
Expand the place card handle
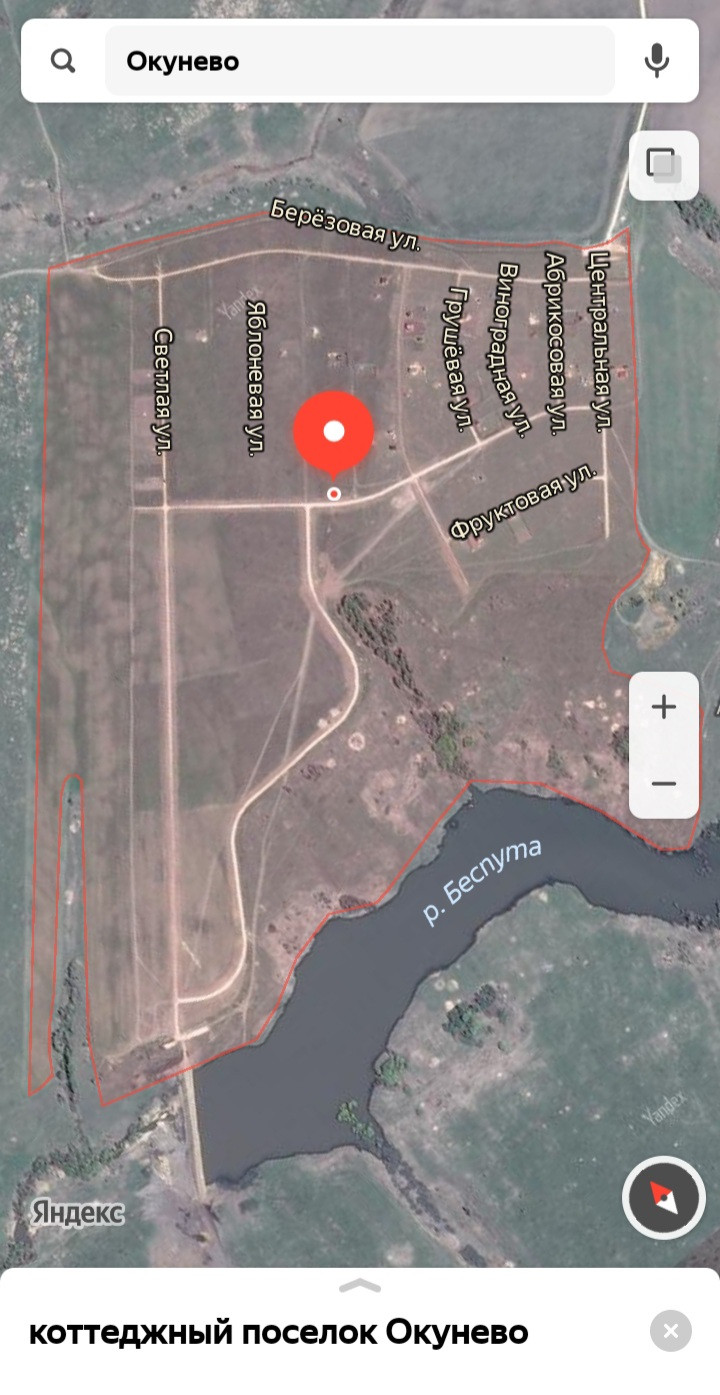point(360,1285)
